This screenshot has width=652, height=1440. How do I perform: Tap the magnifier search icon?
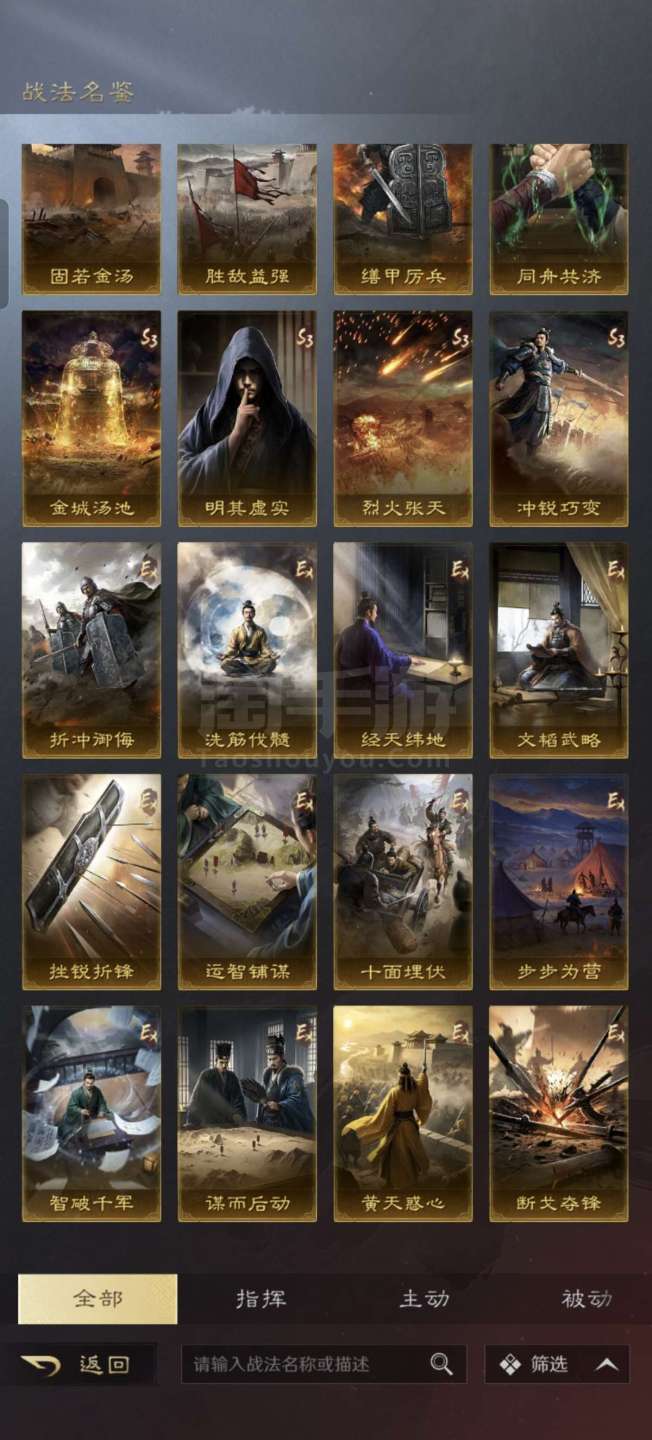[x=441, y=1364]
